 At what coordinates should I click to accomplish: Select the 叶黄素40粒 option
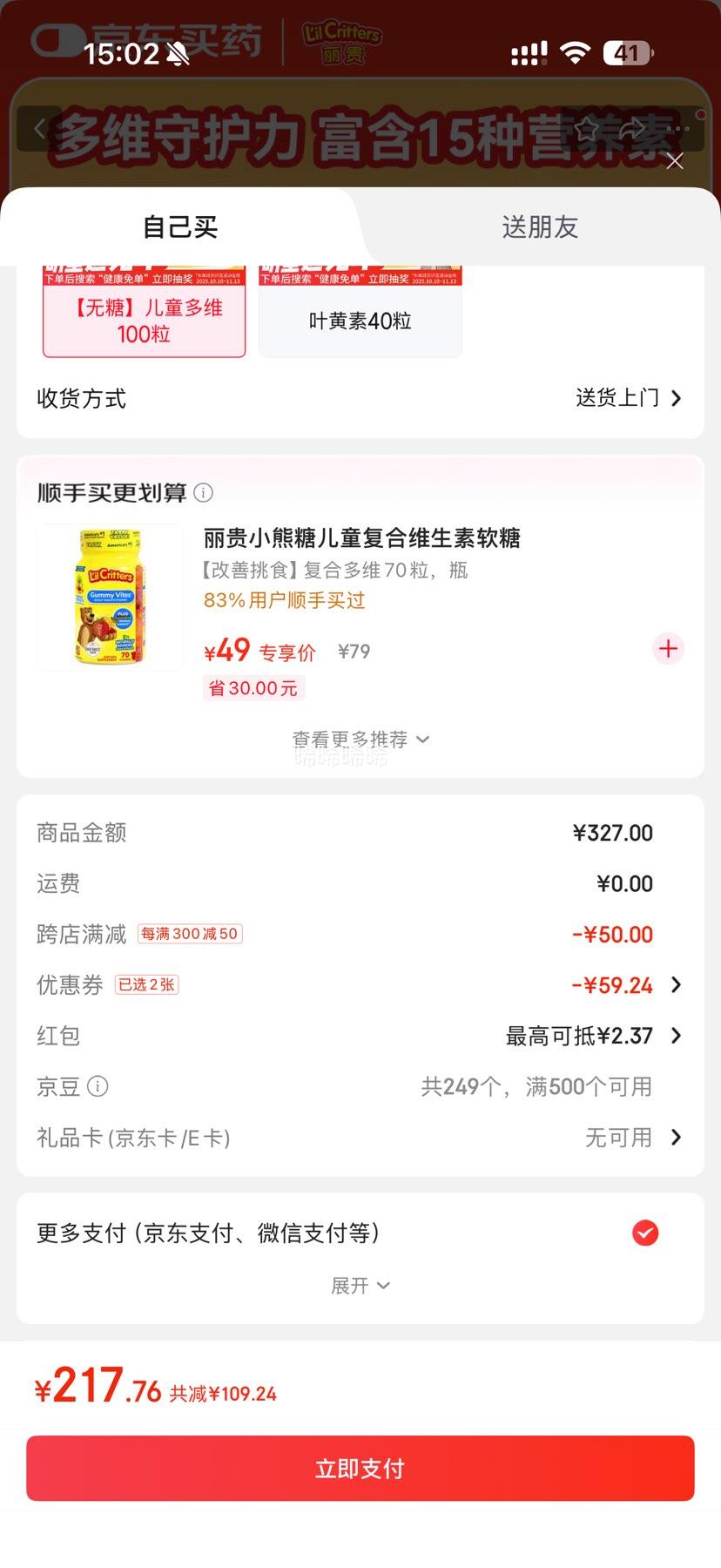point(360,321)
